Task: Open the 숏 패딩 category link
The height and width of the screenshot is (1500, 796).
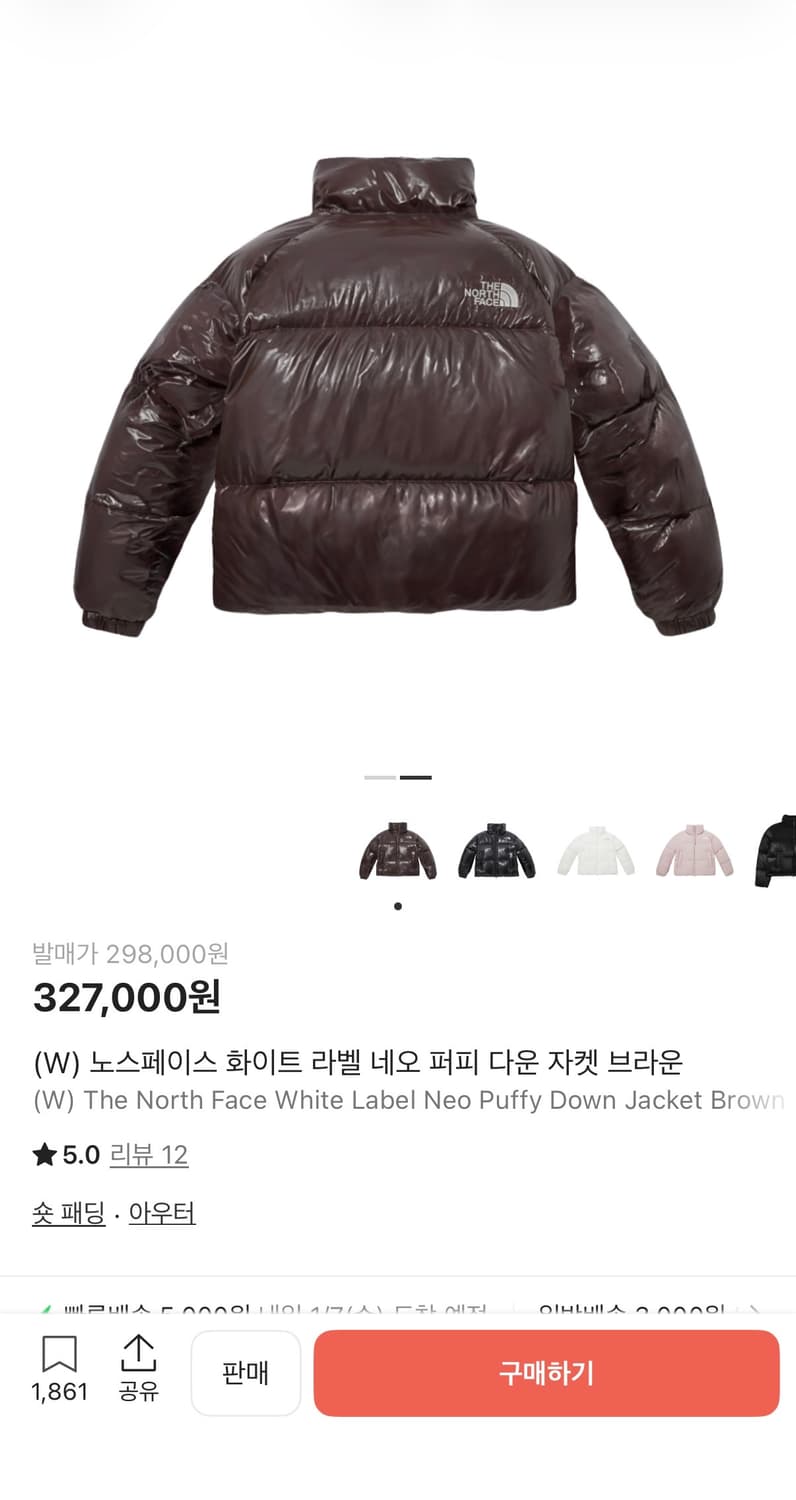Action: click(x=68, y=1212)
